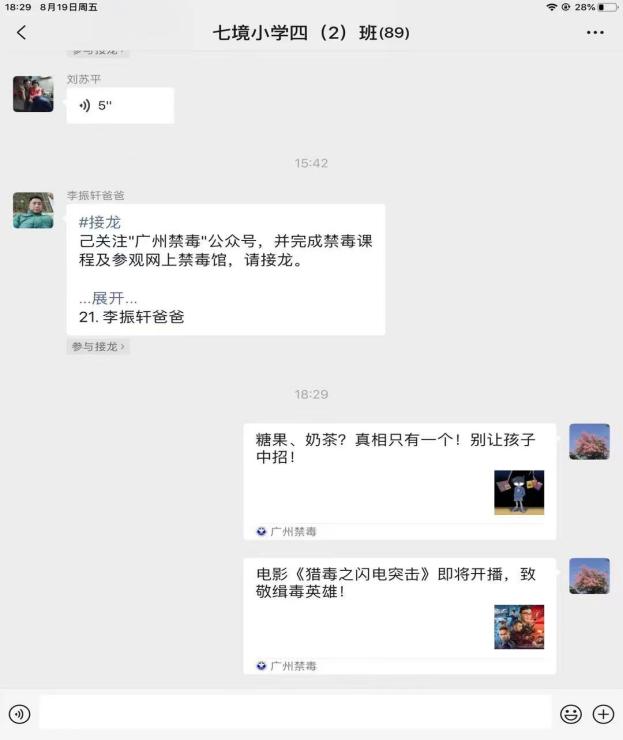Open the emoji picker

(571, 714)
